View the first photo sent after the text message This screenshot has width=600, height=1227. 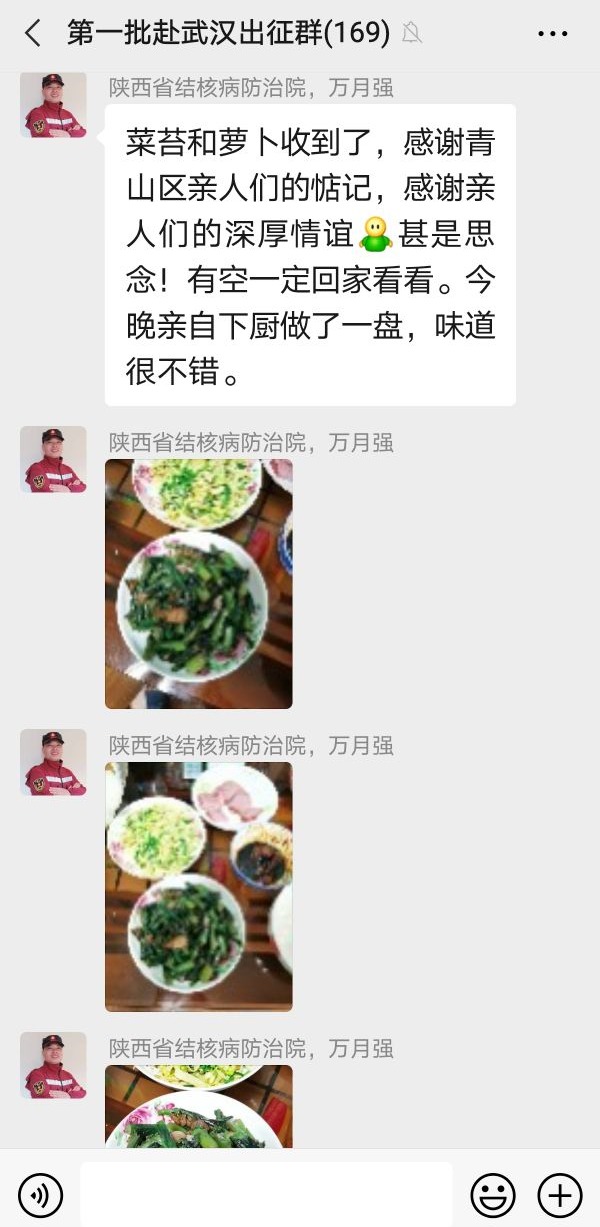pos(199,584)
